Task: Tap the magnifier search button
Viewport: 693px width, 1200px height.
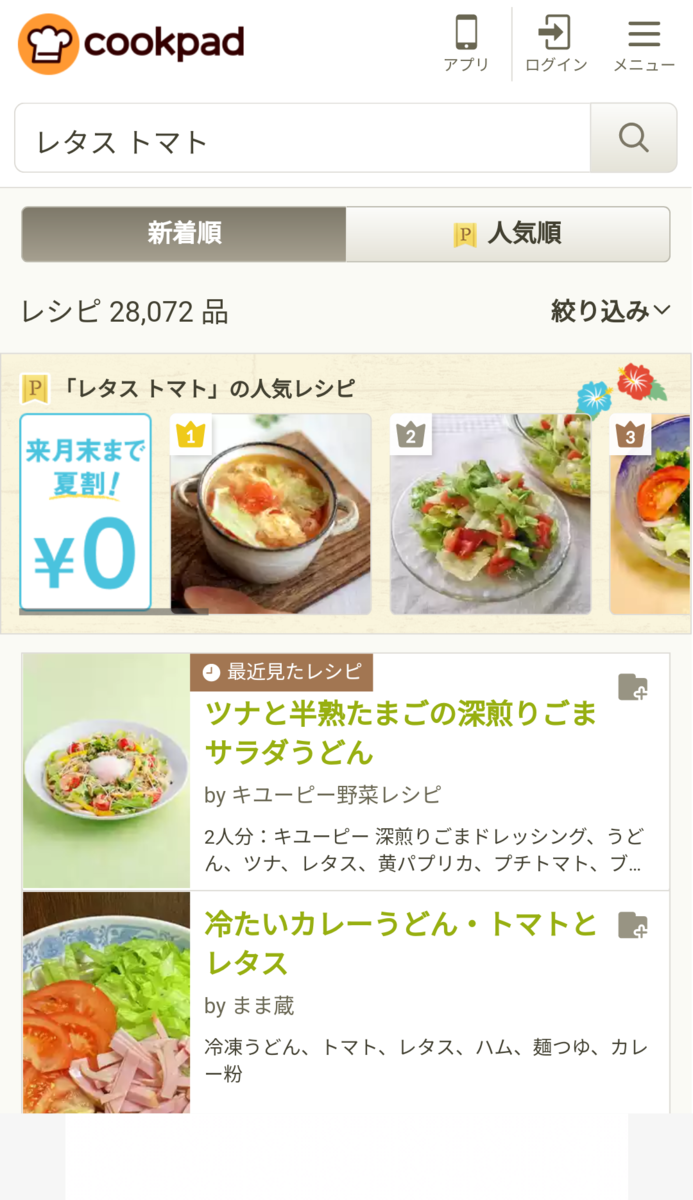Action: (x=633, y=138)
